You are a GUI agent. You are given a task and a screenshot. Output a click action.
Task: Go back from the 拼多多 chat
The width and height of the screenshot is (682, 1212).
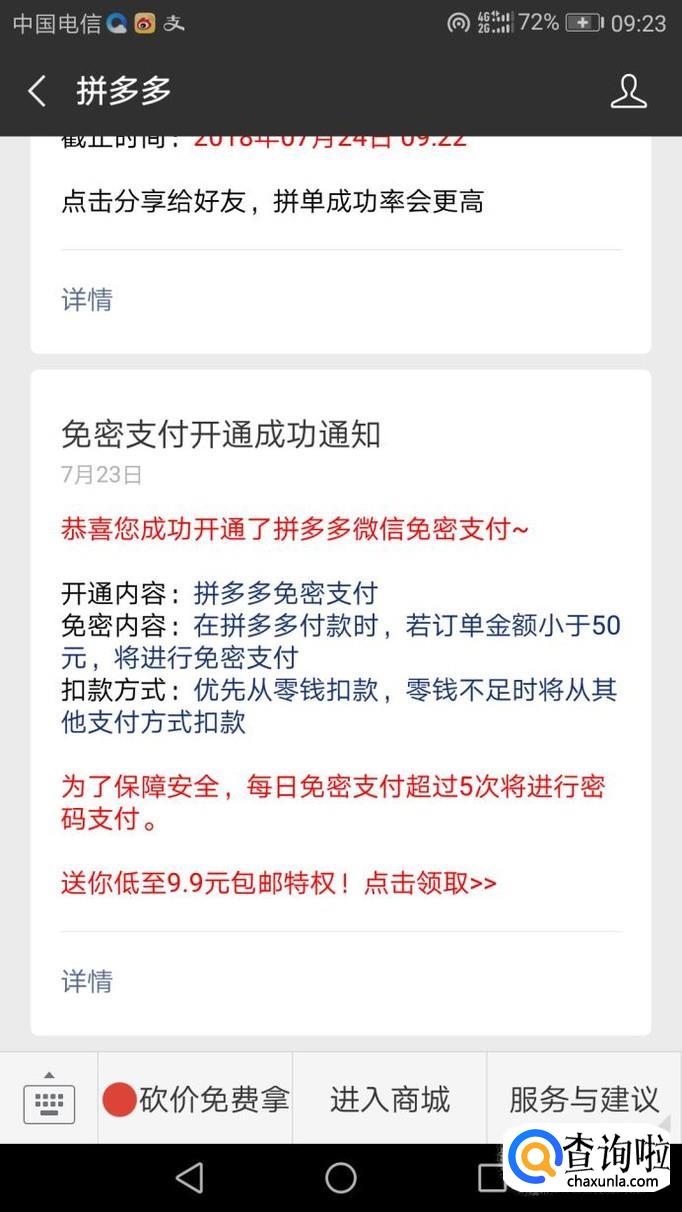(x=37, y=91)
